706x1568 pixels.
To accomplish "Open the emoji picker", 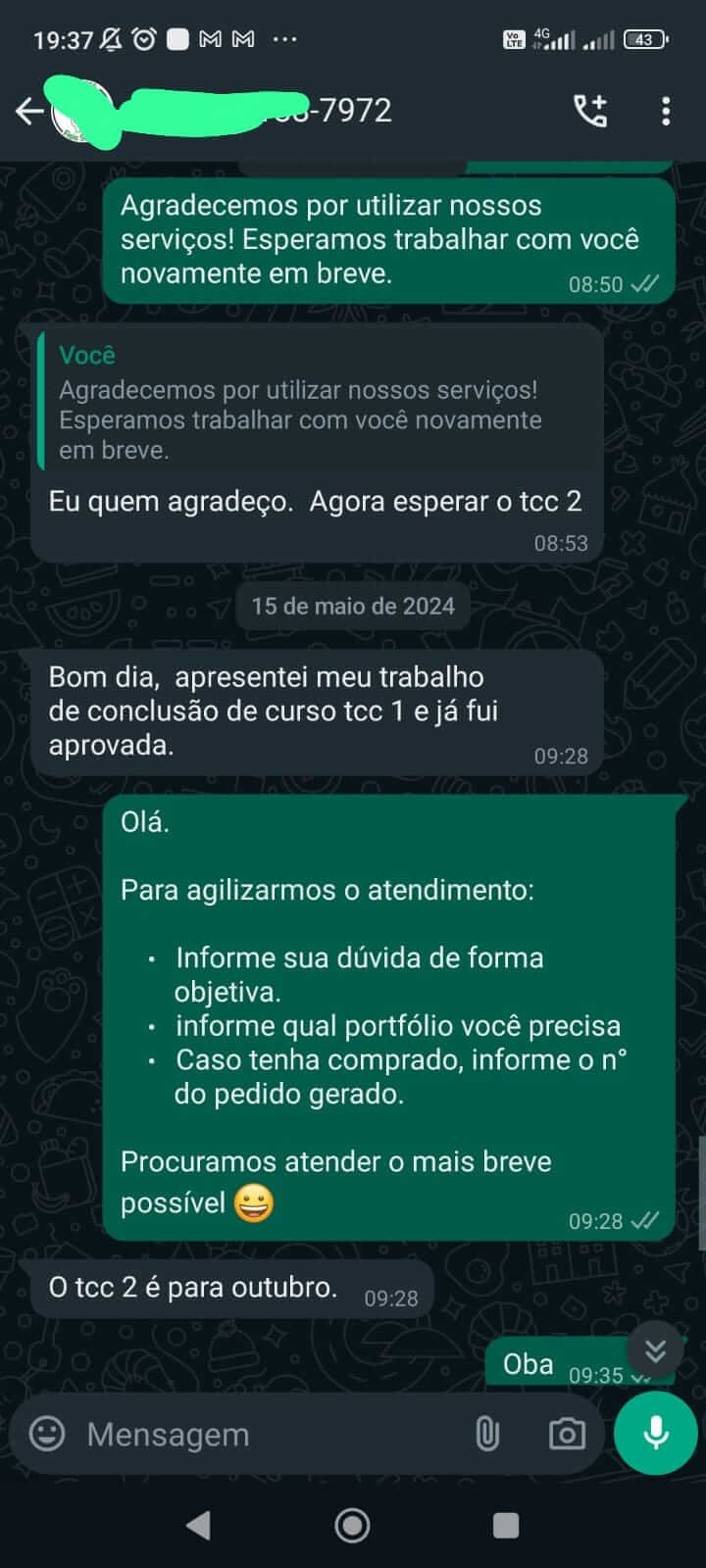I will 47,1434.
